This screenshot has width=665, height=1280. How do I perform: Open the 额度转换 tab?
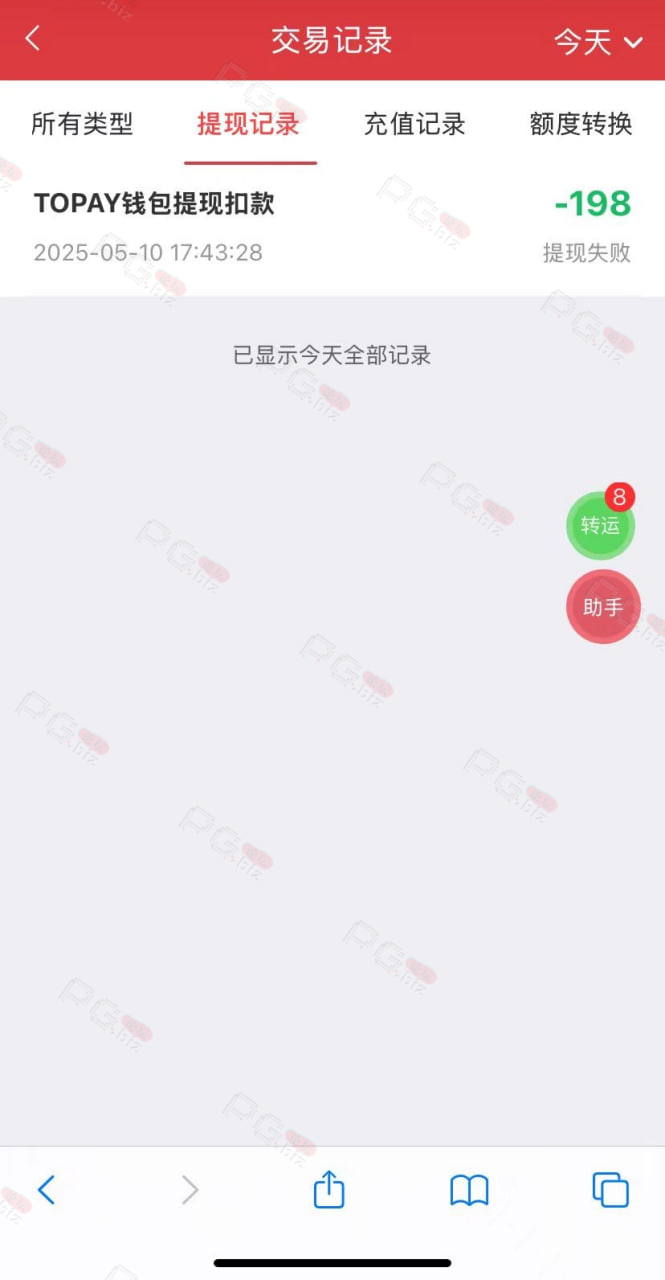point(581,124)
